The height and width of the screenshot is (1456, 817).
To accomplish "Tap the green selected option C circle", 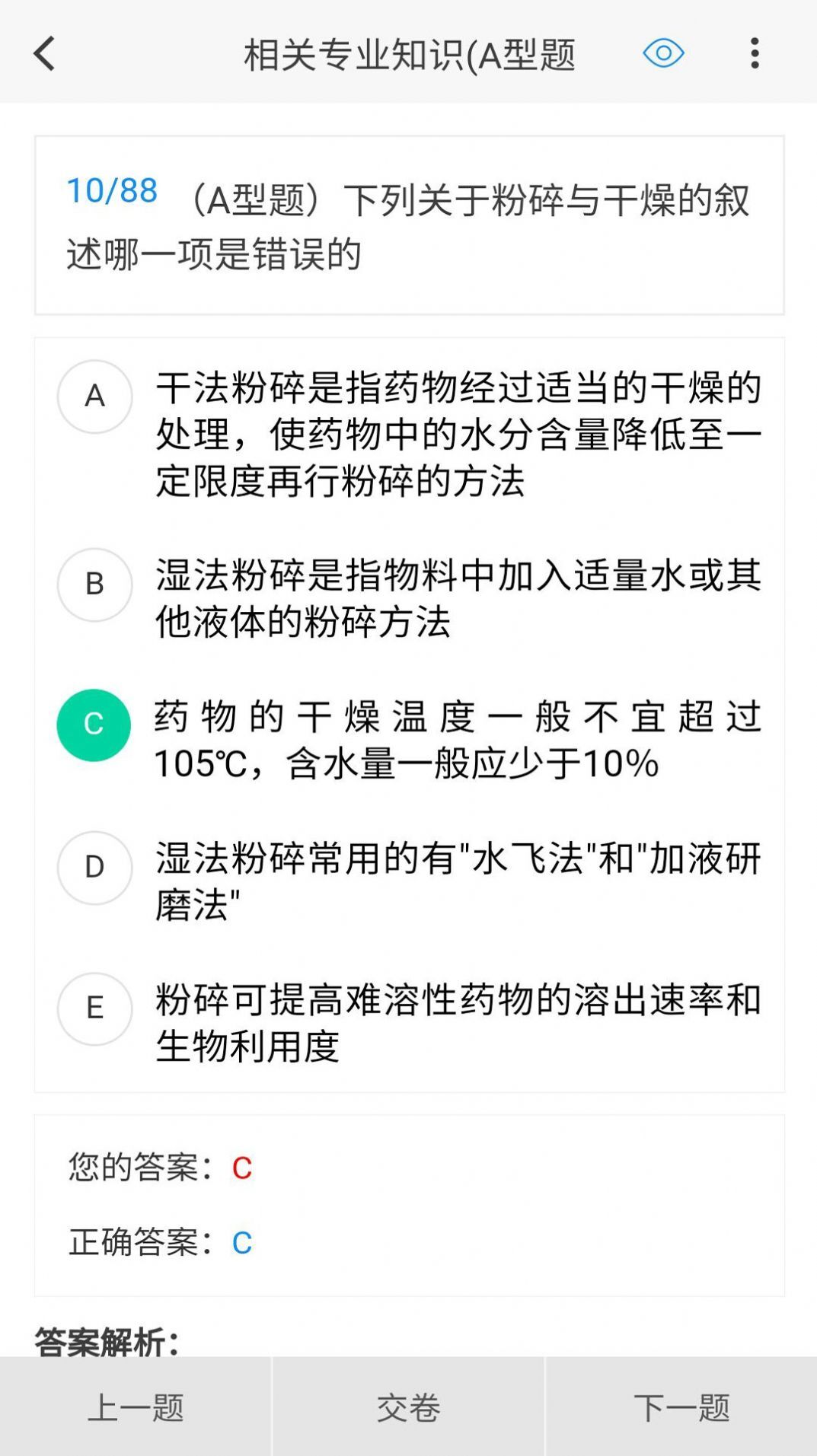I will click(x=94, y=725).
